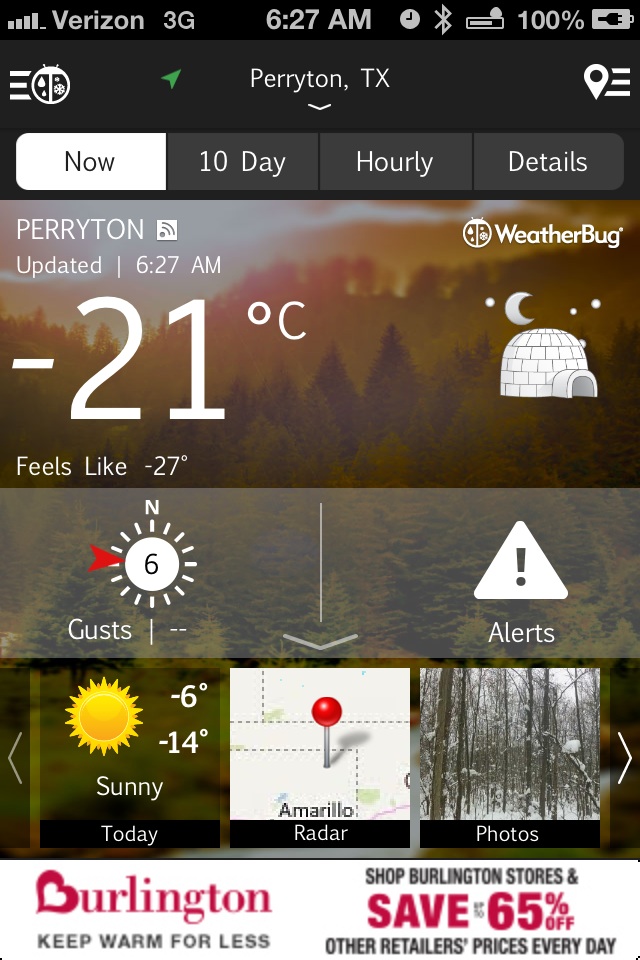Screen dimensions: 640x960
Task: Switch to the 10 Day tab
Action: pyautogui.click(x=242, y=162)
